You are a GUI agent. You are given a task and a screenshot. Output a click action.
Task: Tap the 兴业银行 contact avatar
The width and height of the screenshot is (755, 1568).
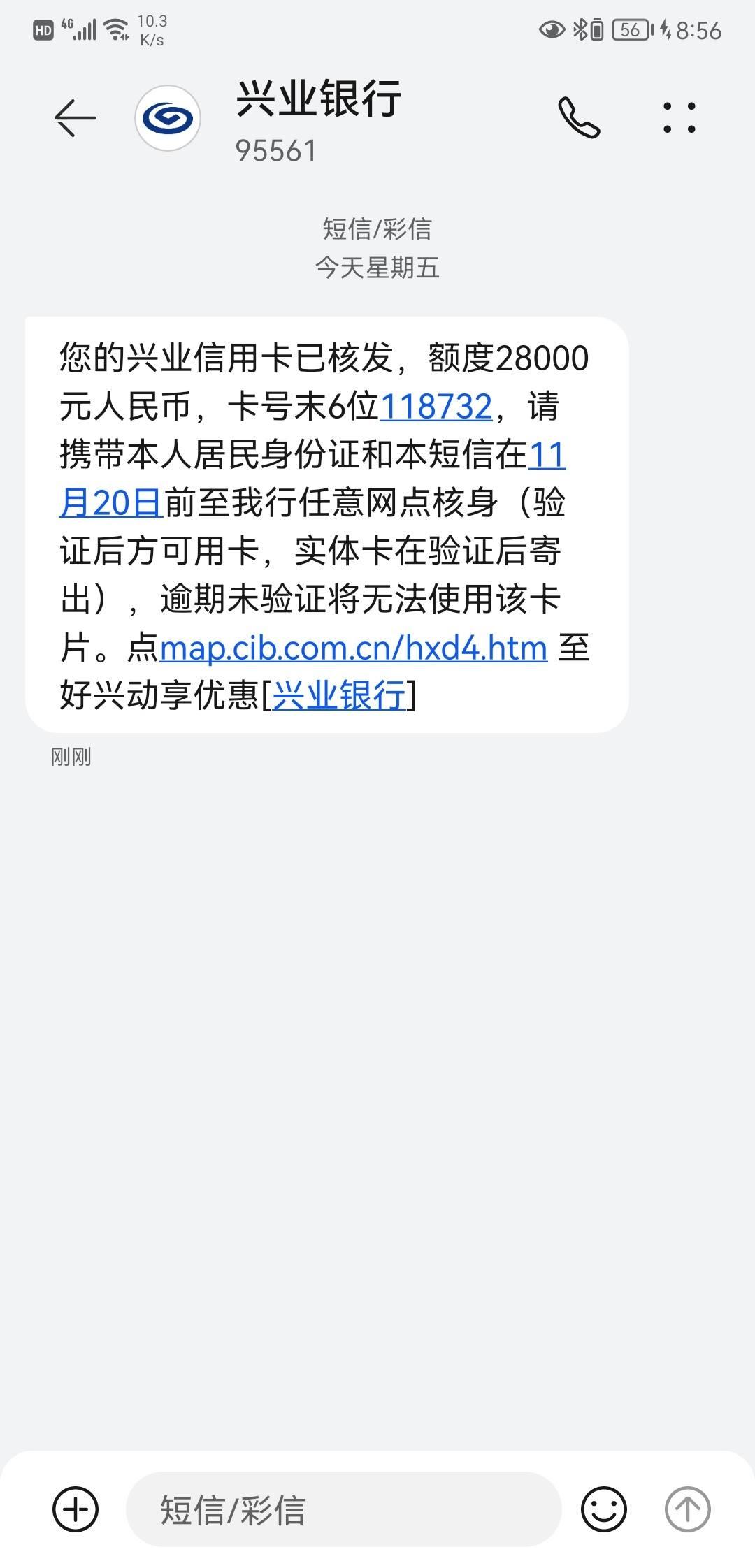pos(168,118)
